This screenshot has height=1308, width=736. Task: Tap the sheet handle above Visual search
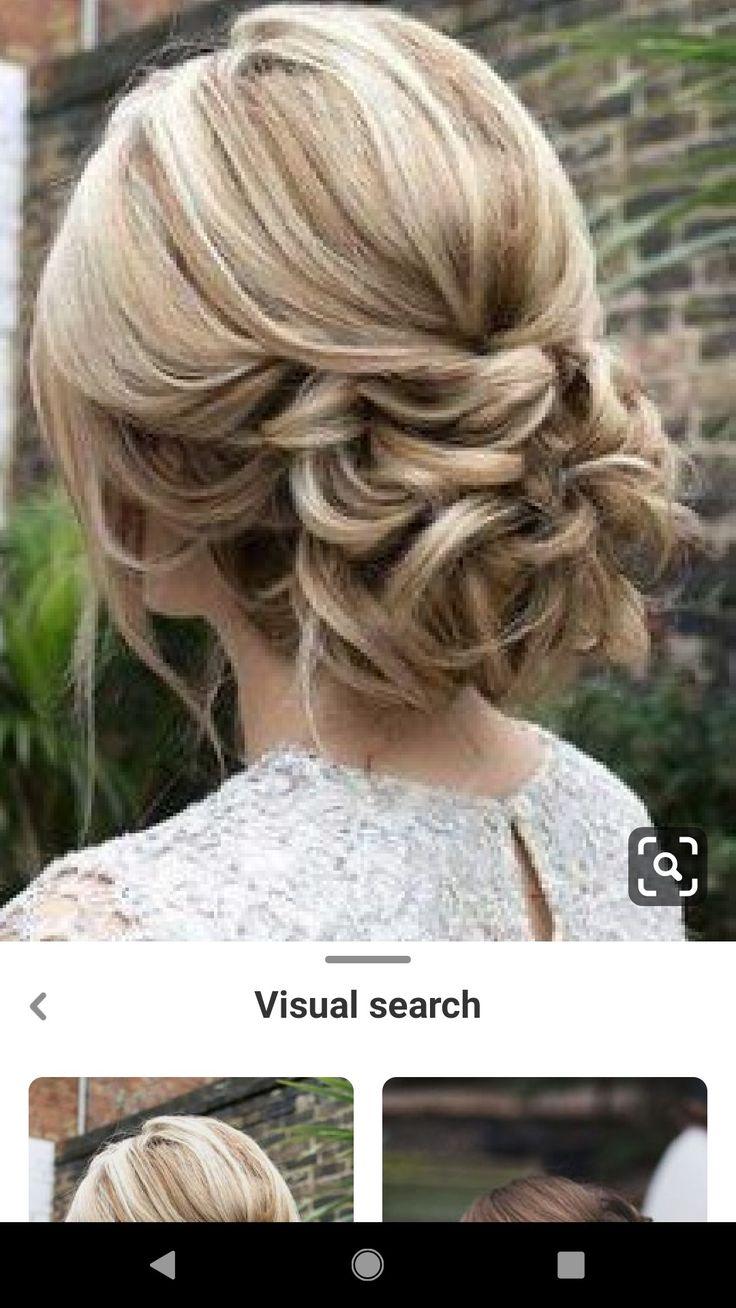368,959
